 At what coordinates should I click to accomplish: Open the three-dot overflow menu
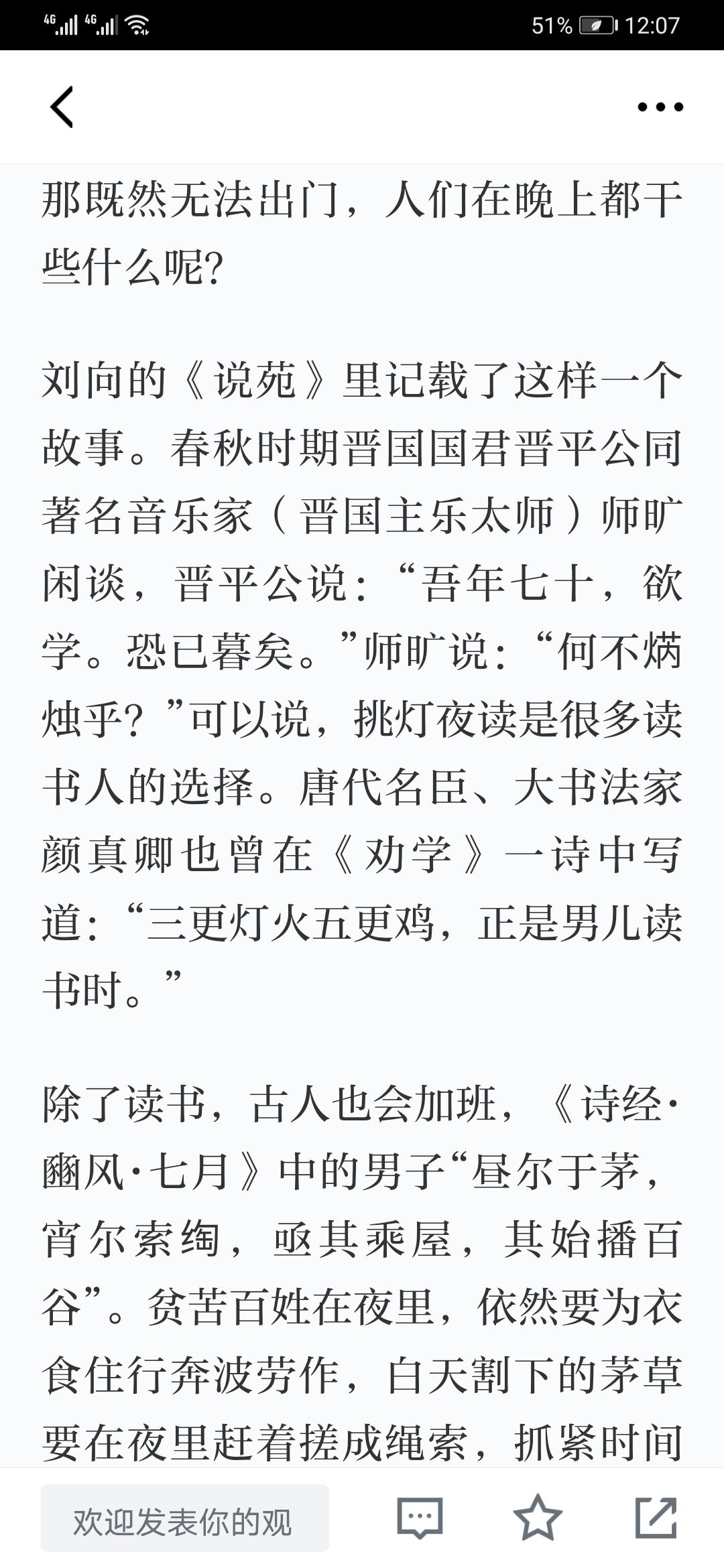point(660,107)
